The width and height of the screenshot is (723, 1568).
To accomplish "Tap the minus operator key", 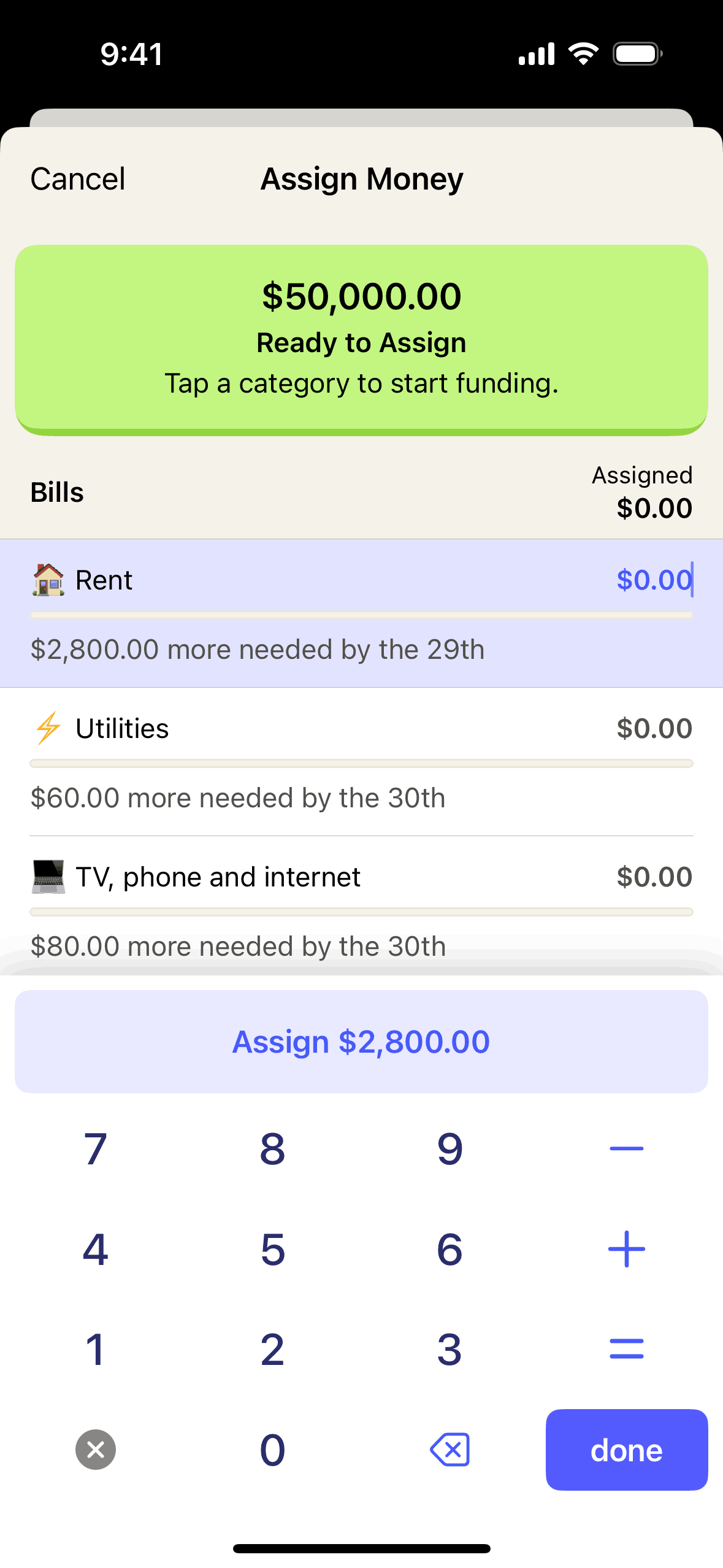I will (x=626, y=1148).
